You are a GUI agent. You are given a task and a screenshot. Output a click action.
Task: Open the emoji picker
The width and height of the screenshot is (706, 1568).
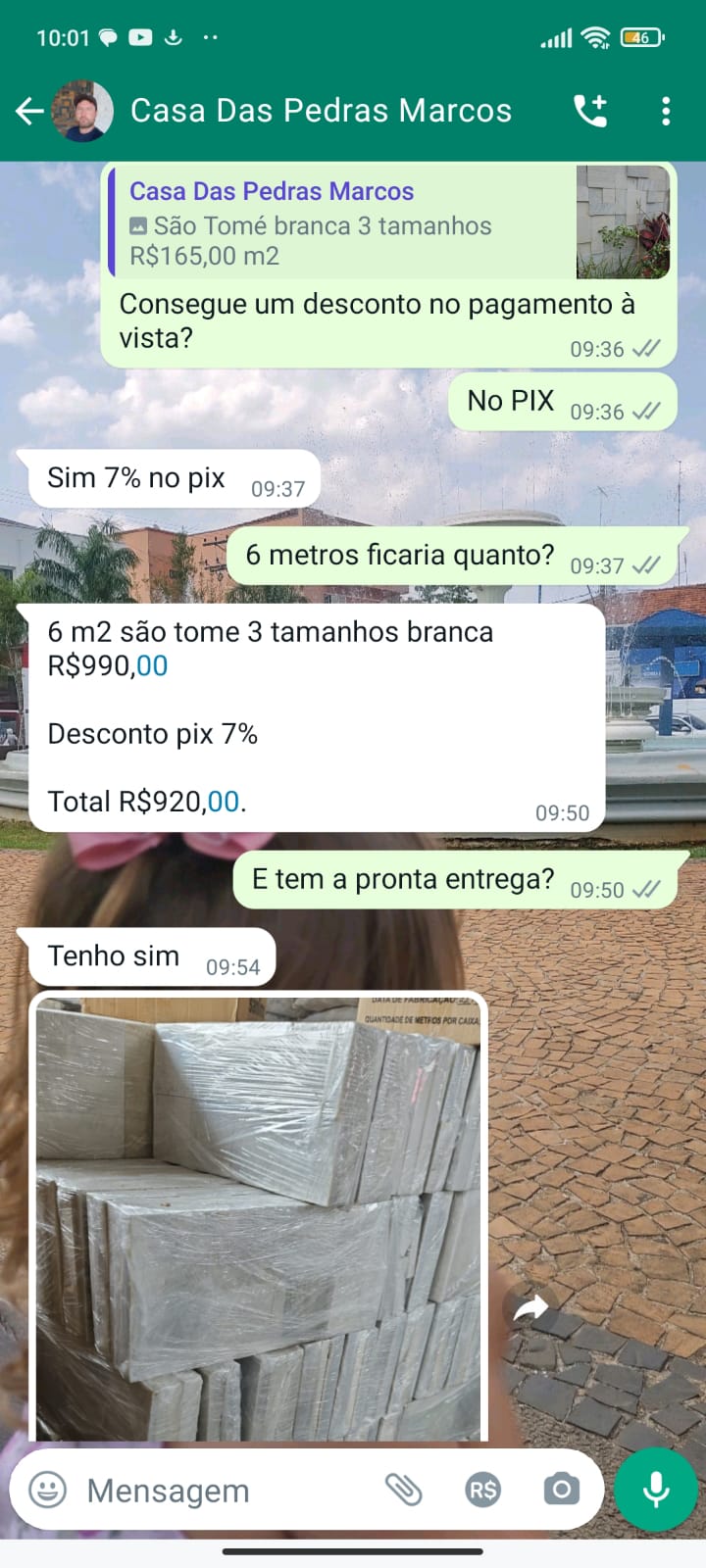tap(46, 1490)
